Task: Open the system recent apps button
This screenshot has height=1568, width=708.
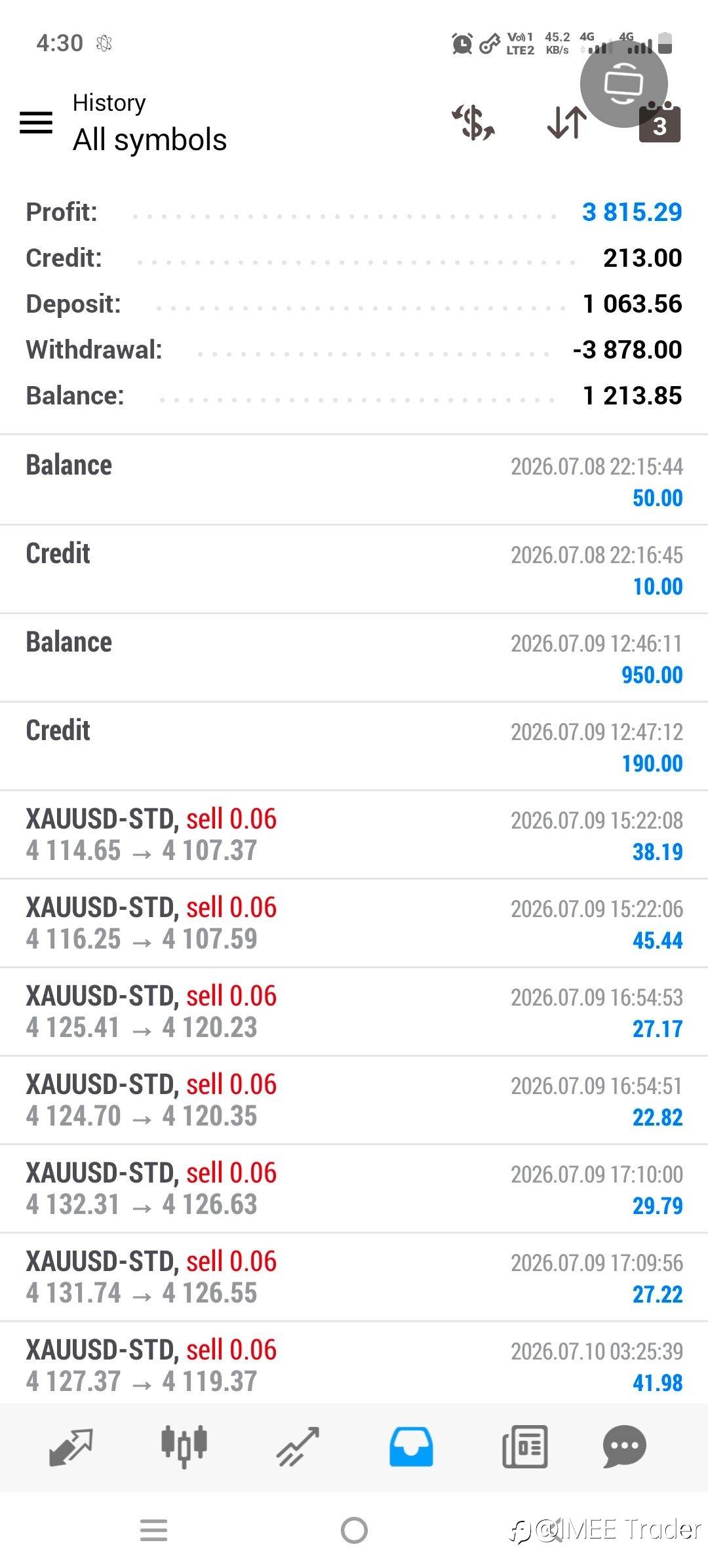Action: [x=154, y=1531]
